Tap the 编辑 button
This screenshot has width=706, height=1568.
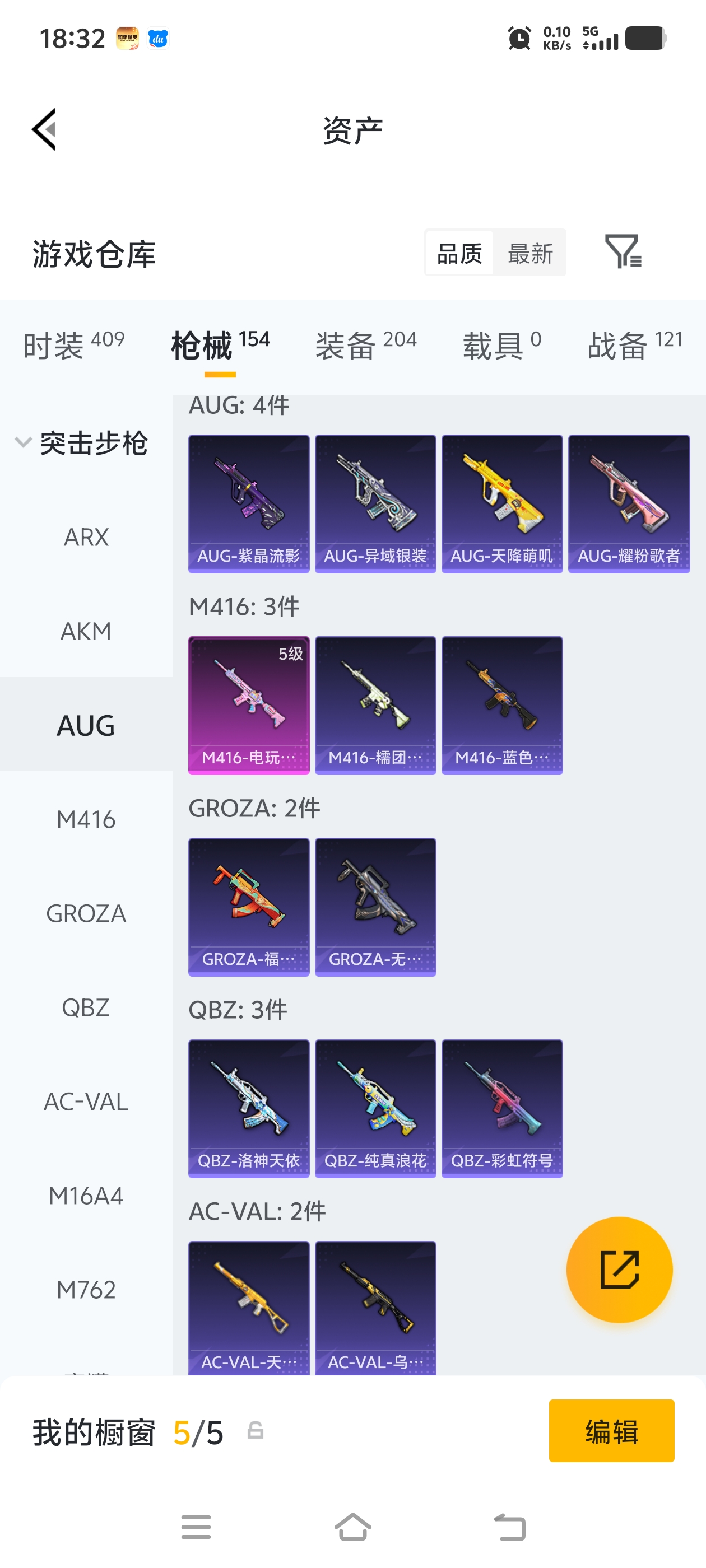[611, 1431]
